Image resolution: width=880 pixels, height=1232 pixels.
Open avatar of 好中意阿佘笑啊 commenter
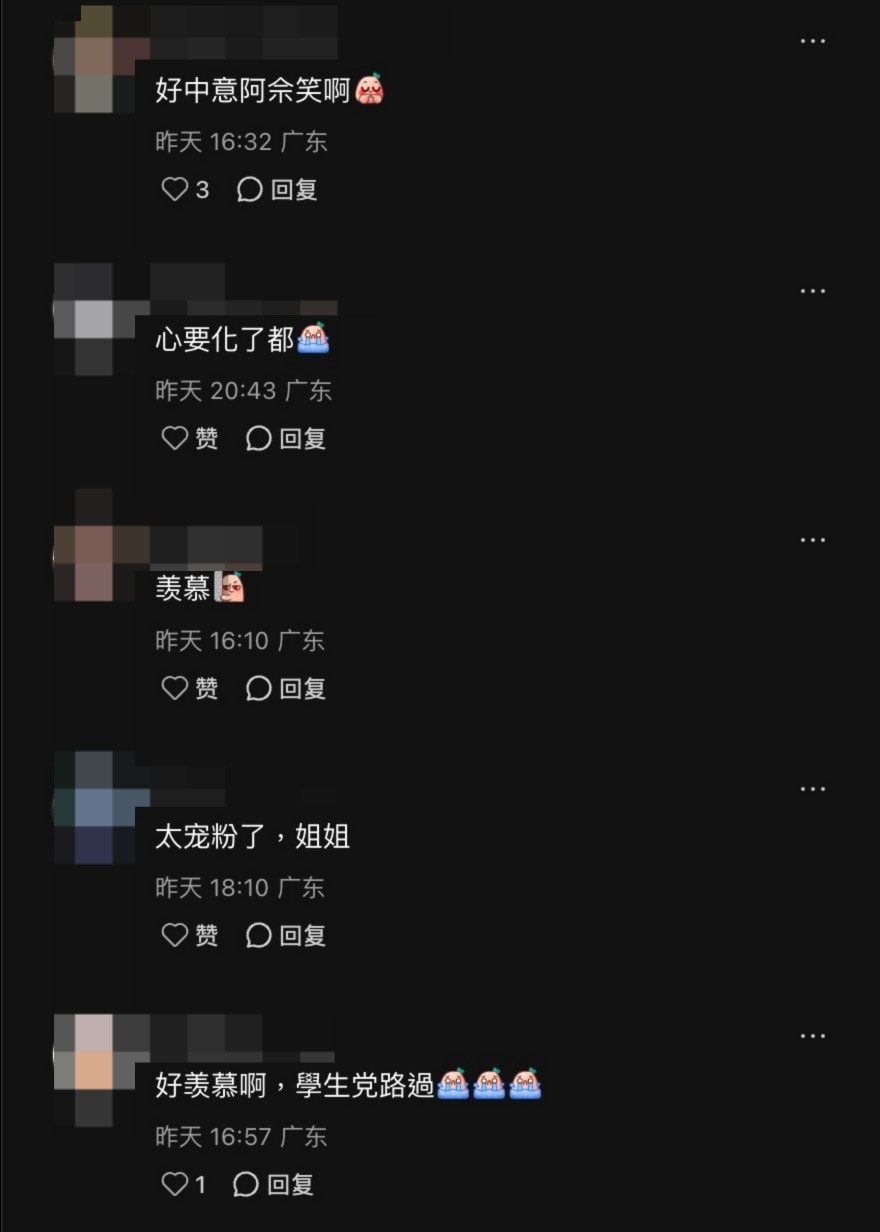tap(94, 60)
